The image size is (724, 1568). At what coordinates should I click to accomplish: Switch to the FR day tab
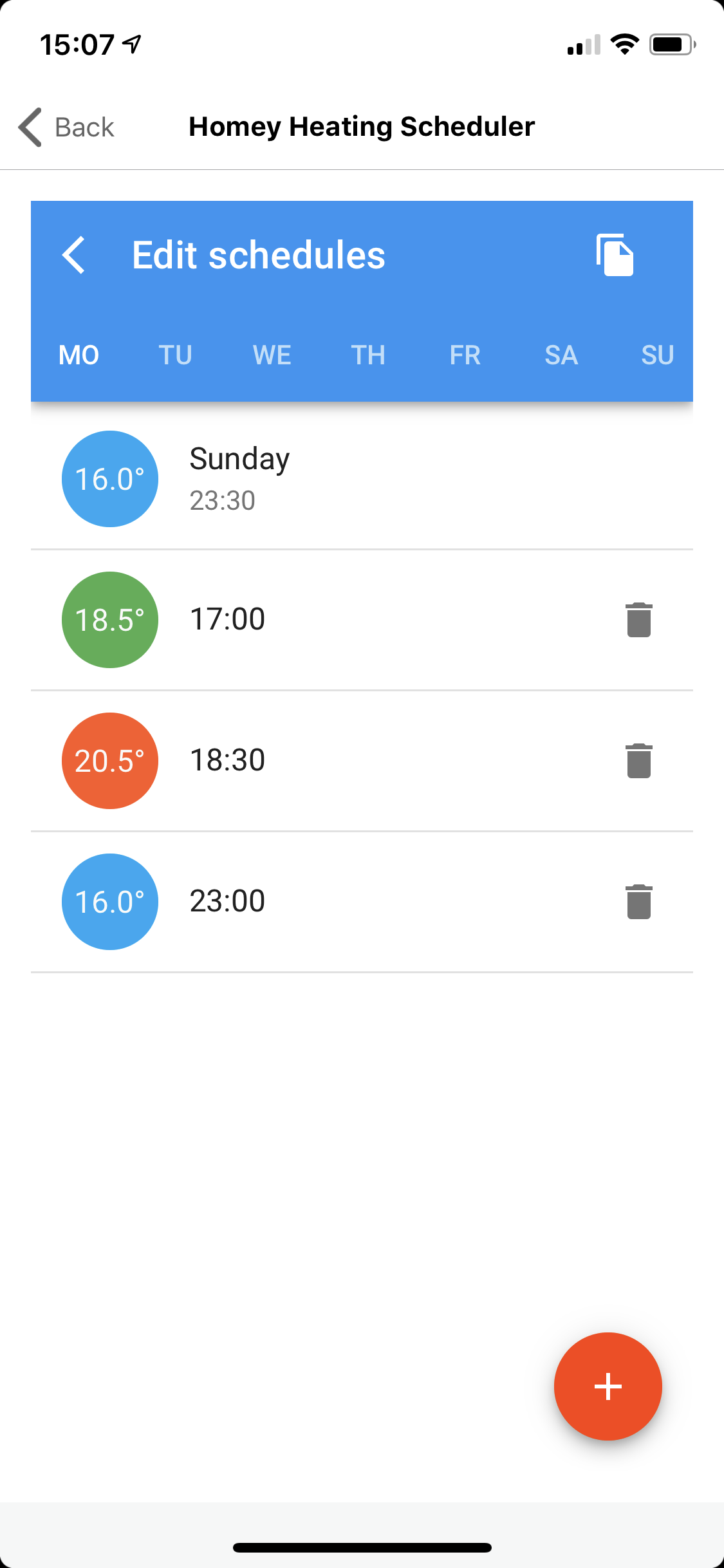(465, 355)
